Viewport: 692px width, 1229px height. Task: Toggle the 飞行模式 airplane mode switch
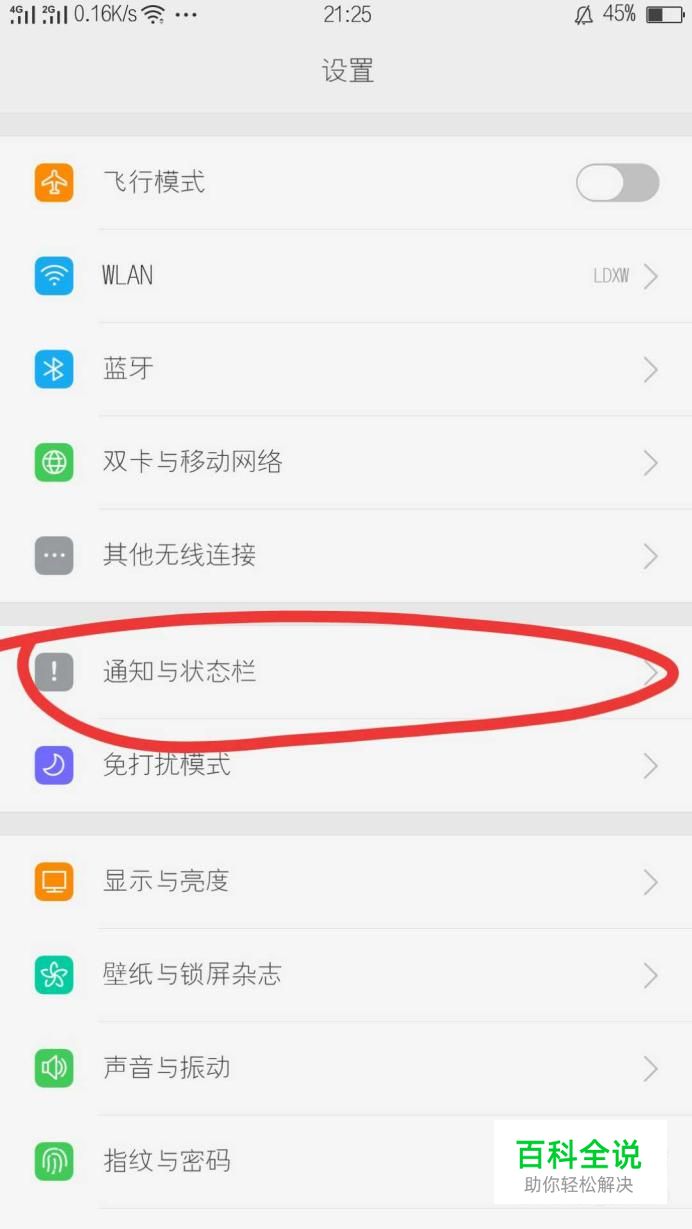click(617, 183)
